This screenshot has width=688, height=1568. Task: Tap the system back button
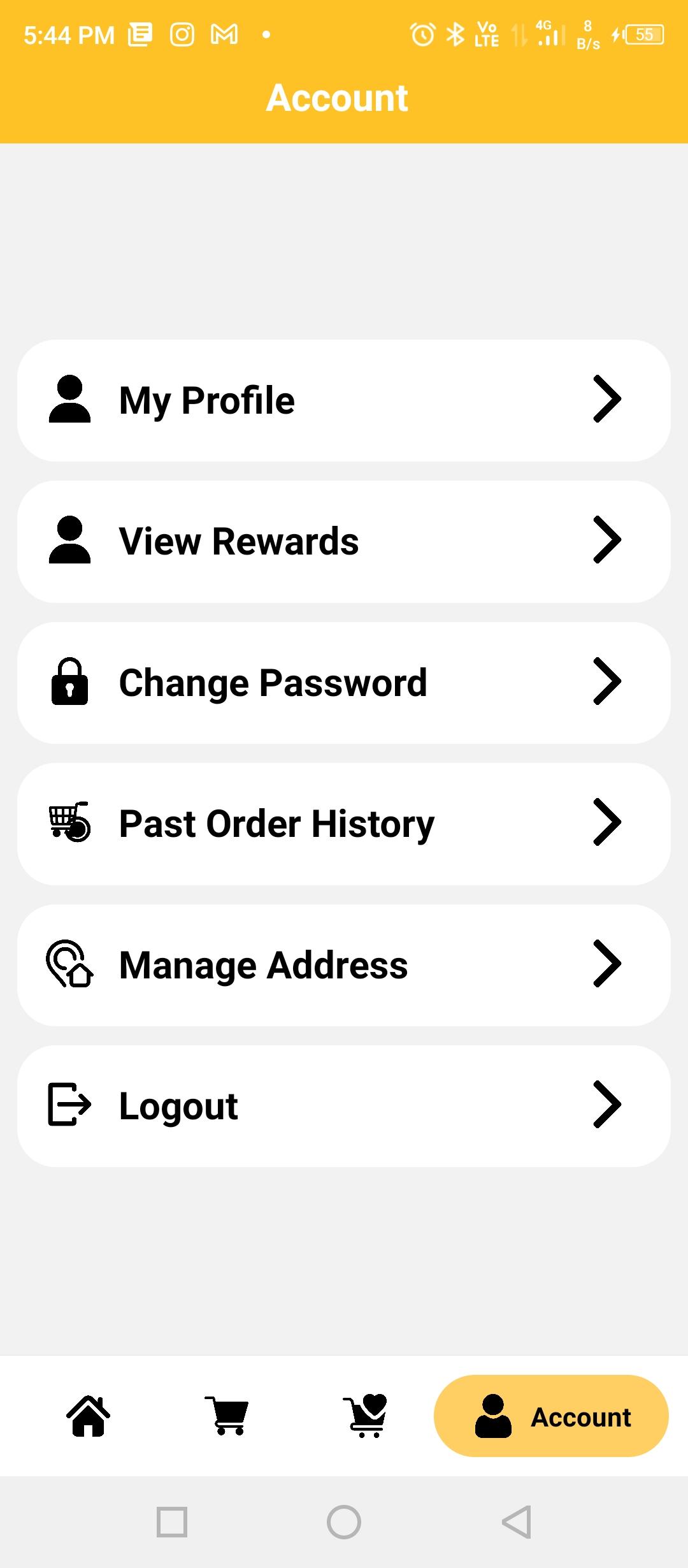[517, 1522]
